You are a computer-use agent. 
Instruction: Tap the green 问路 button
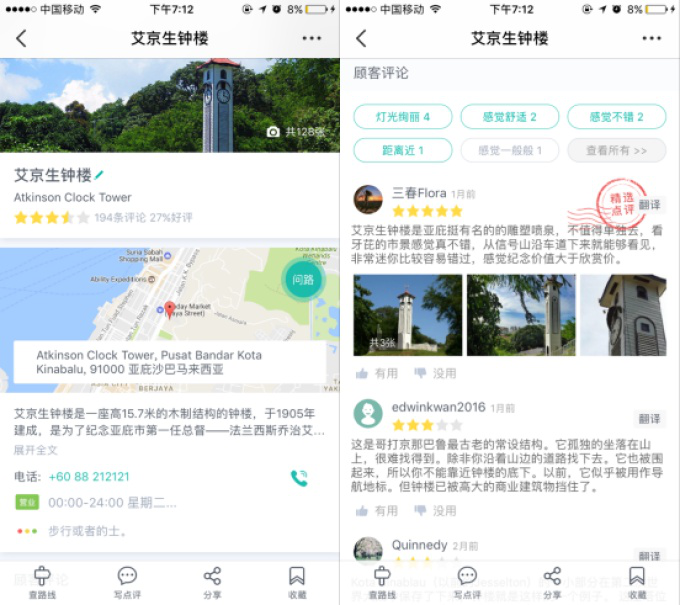(x=302, y=280)
